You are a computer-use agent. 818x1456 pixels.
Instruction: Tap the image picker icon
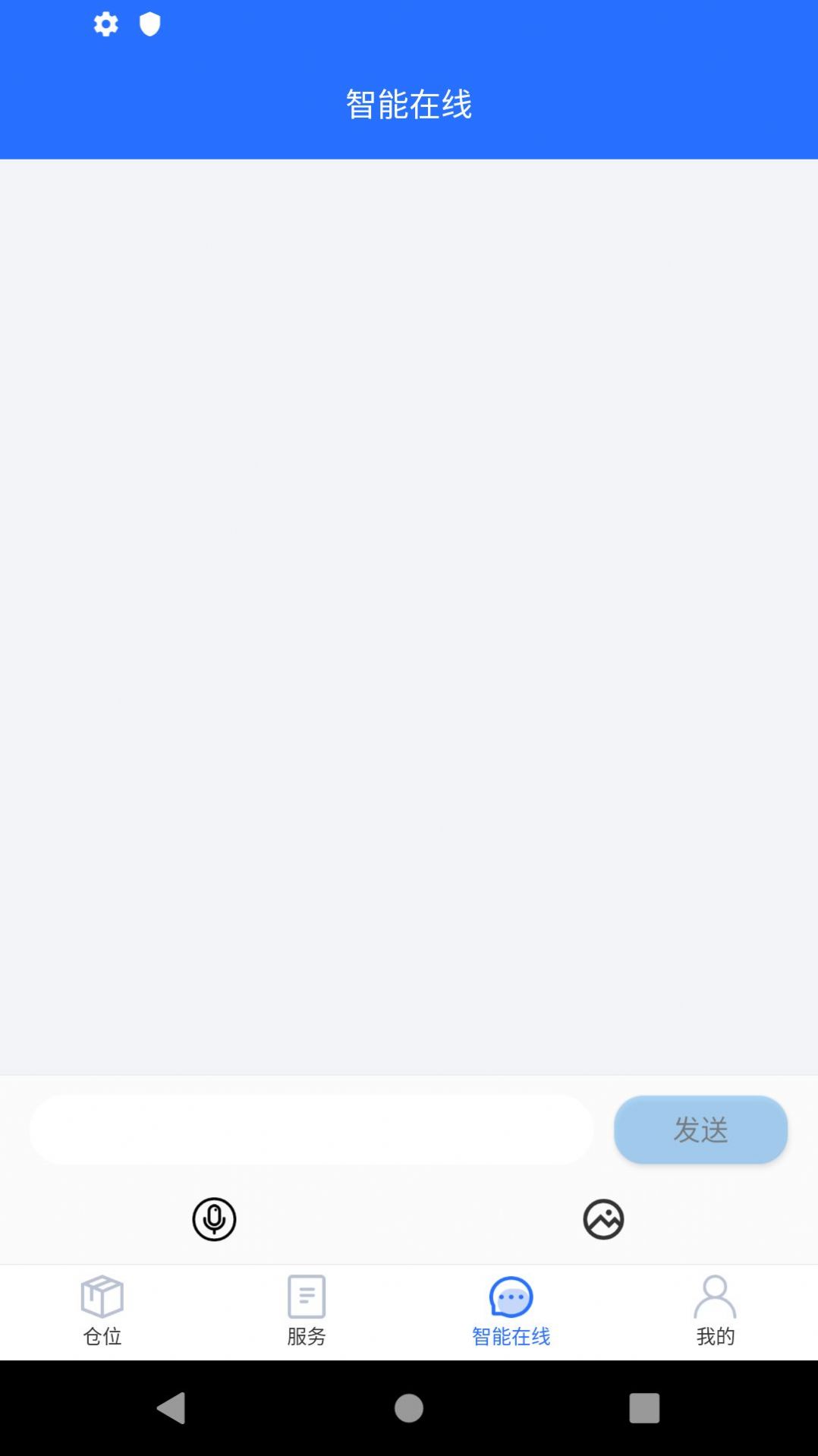pyautogui.click(x=603, y=1219)
